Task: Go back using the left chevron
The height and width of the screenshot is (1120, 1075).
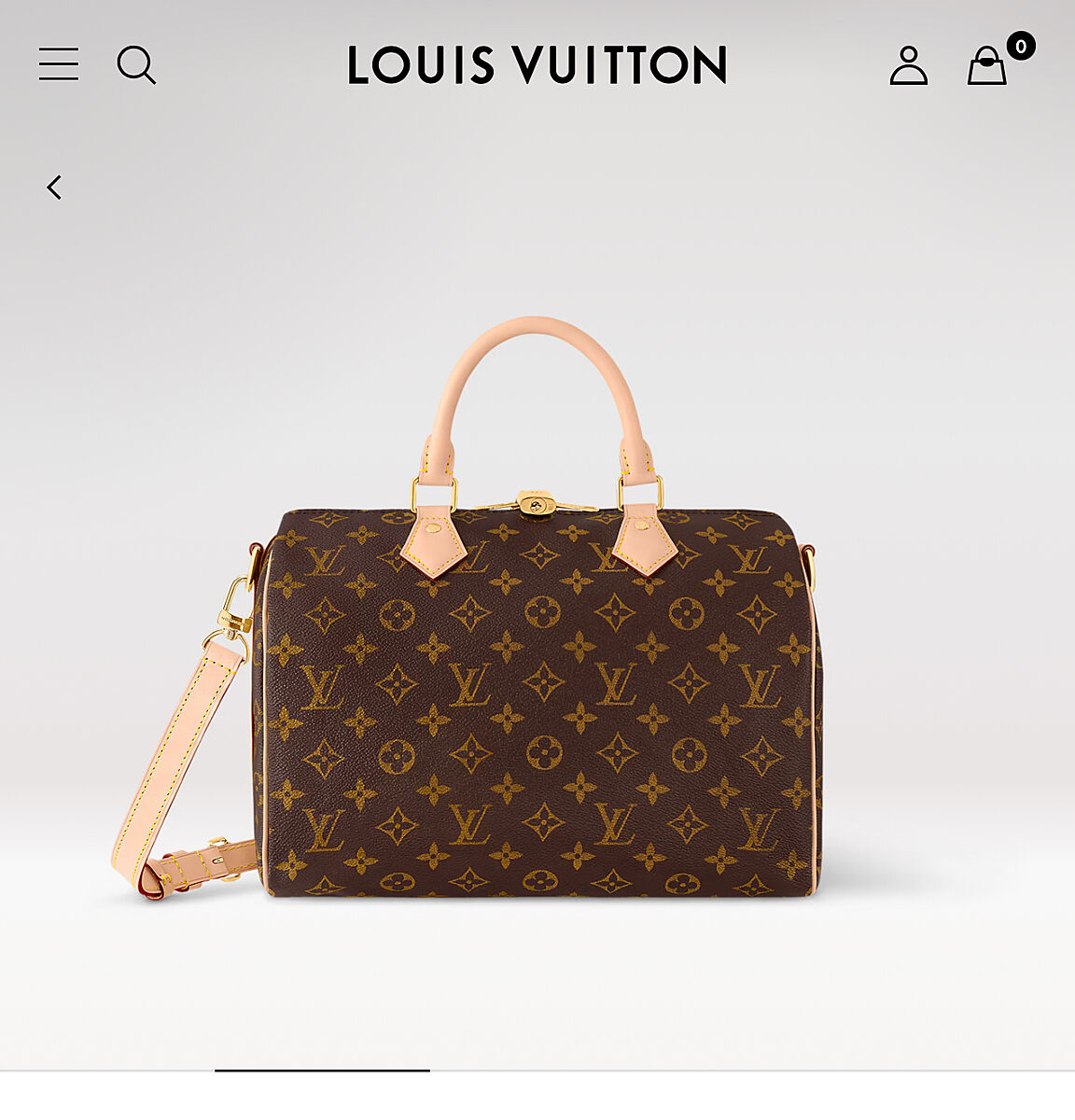Action: coord(54,188)
